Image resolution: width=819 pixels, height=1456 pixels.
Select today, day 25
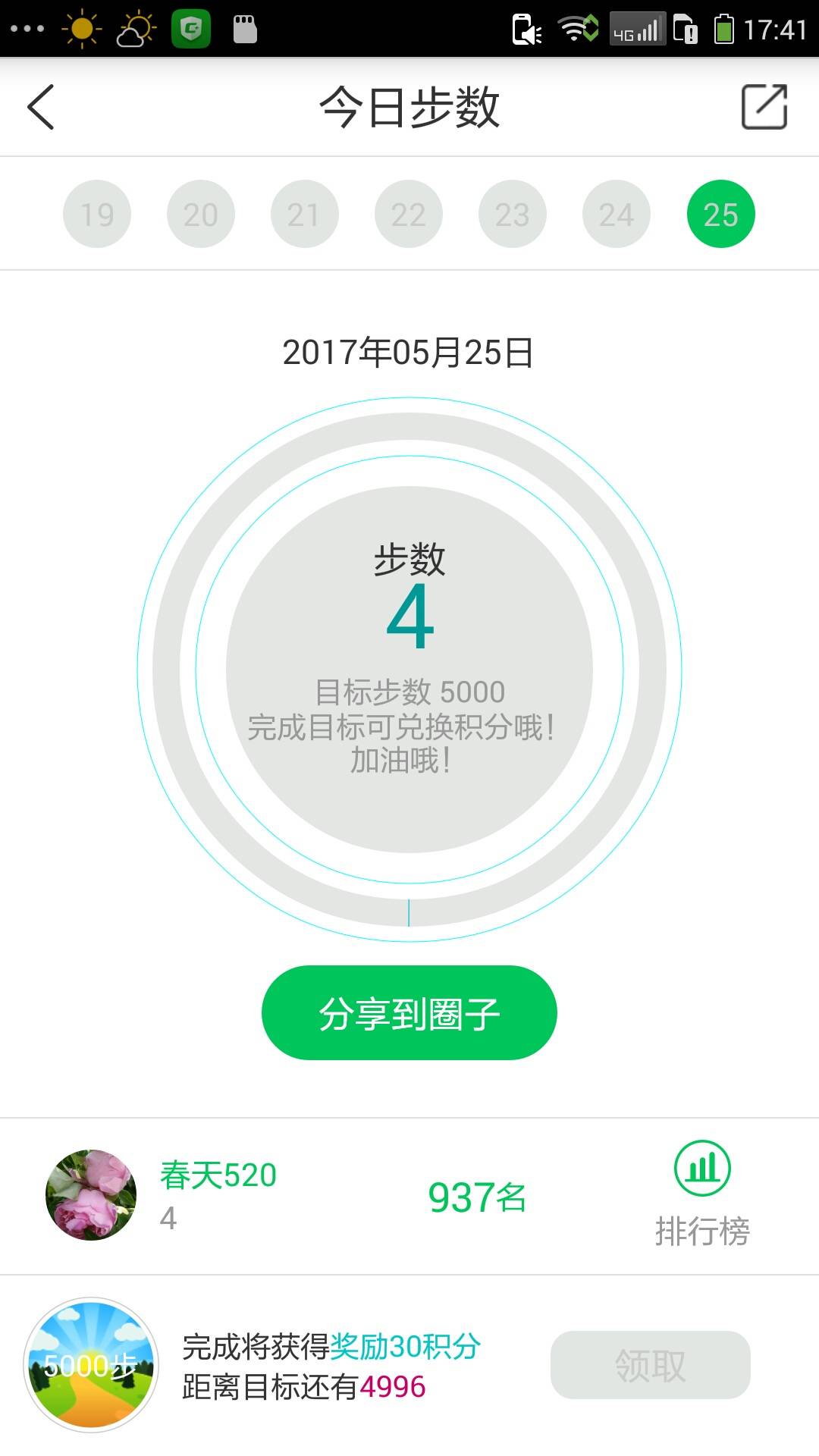(x=720, y=214)
